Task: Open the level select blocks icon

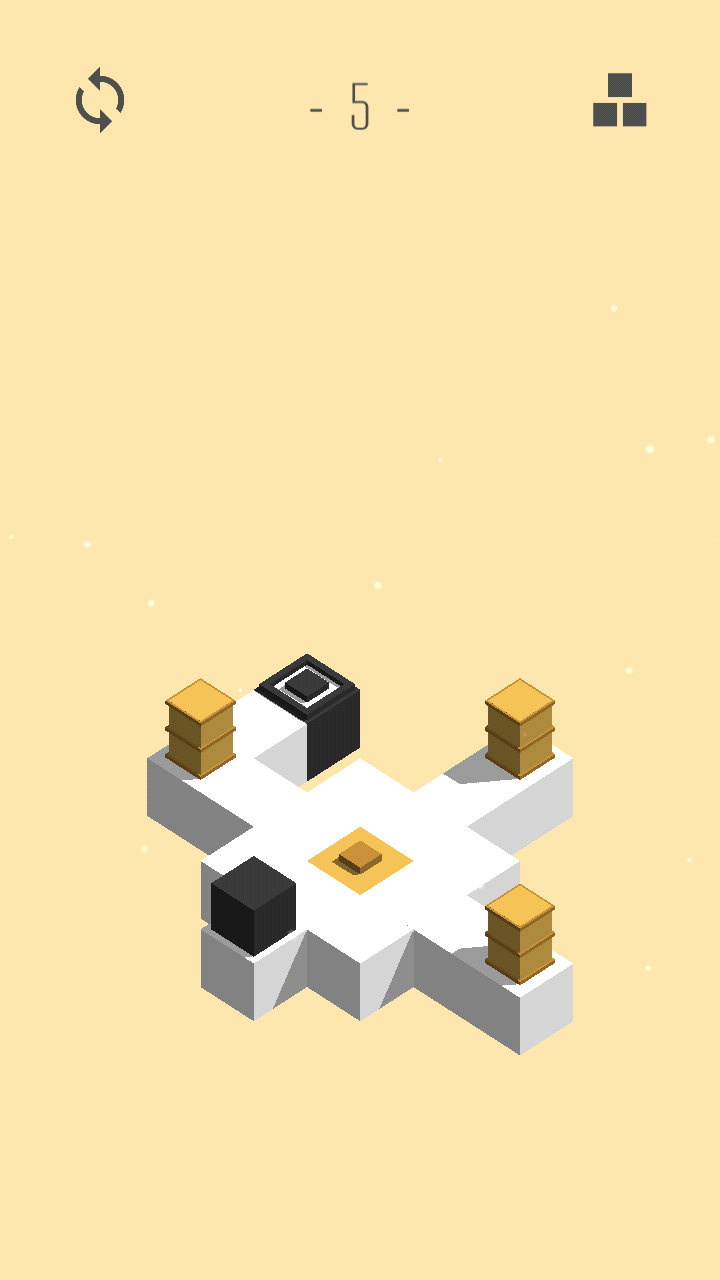Action: (x=619, y=101)
